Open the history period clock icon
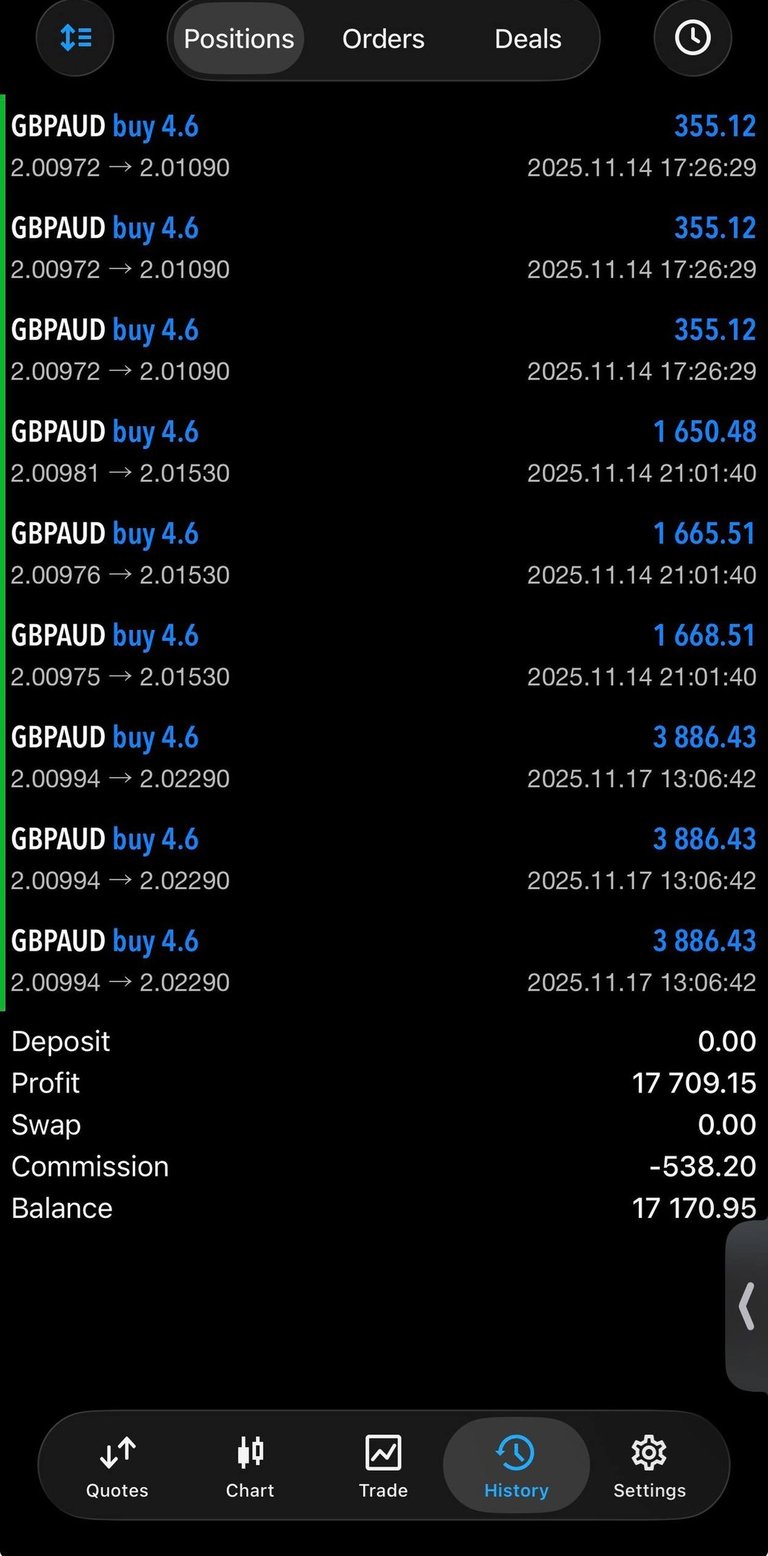Image resolution: width=768 pixels, height=1556 pixels. click(x=692, y=38)
